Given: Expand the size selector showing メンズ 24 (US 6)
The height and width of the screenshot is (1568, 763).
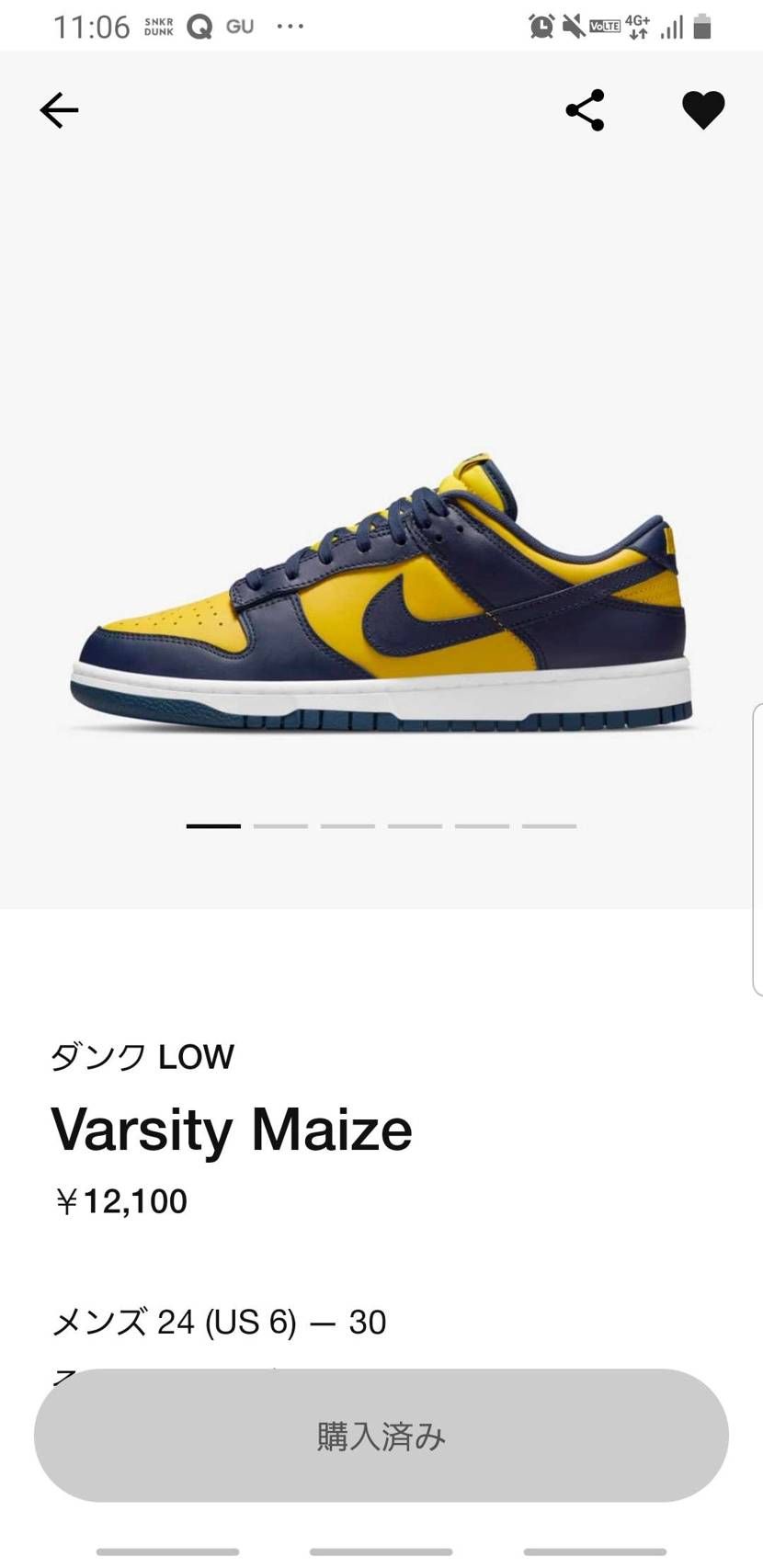Looking at the screenshot, I should tap(219, 1323).
